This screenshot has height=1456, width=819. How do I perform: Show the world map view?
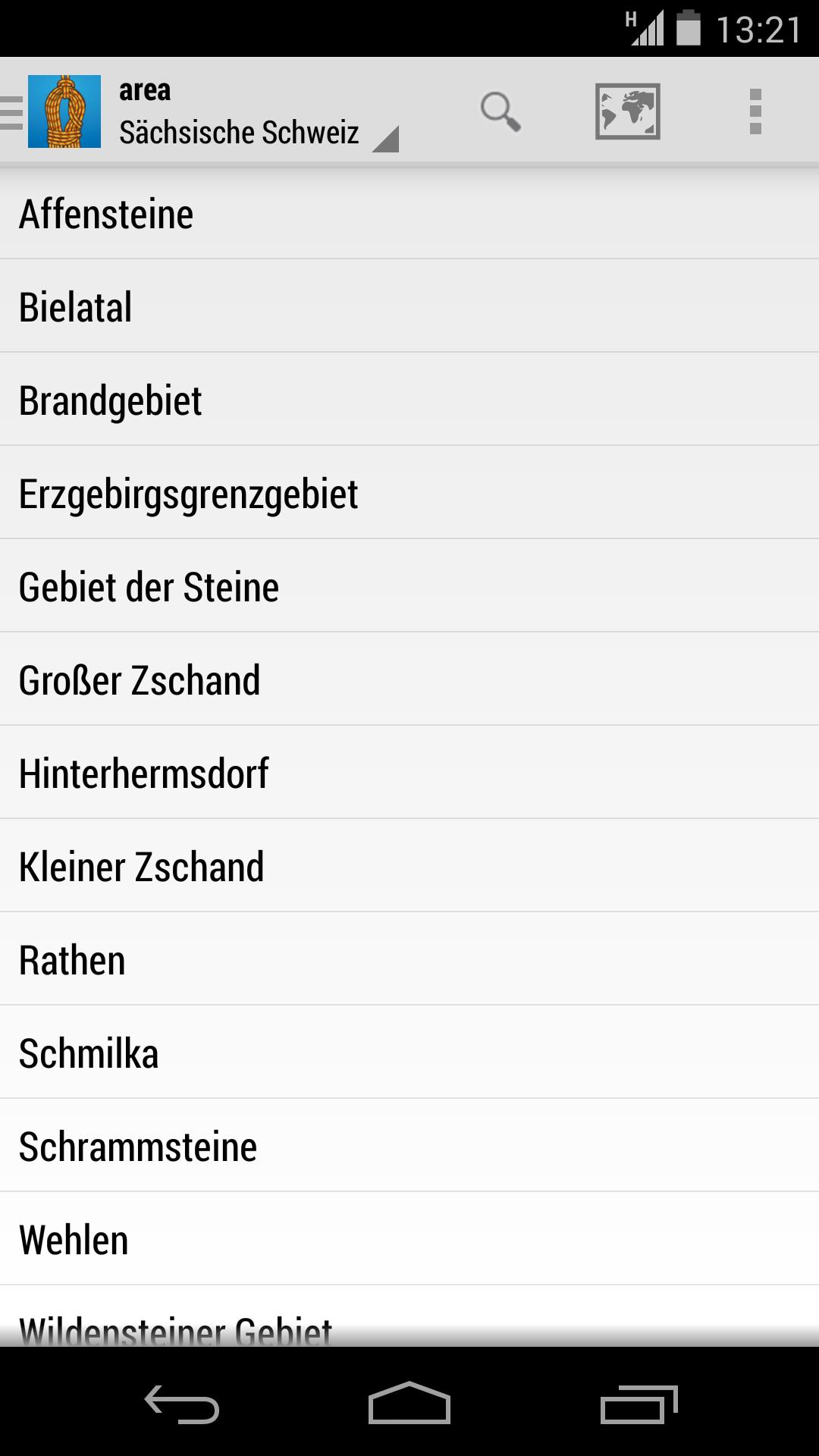coord(627,111)
